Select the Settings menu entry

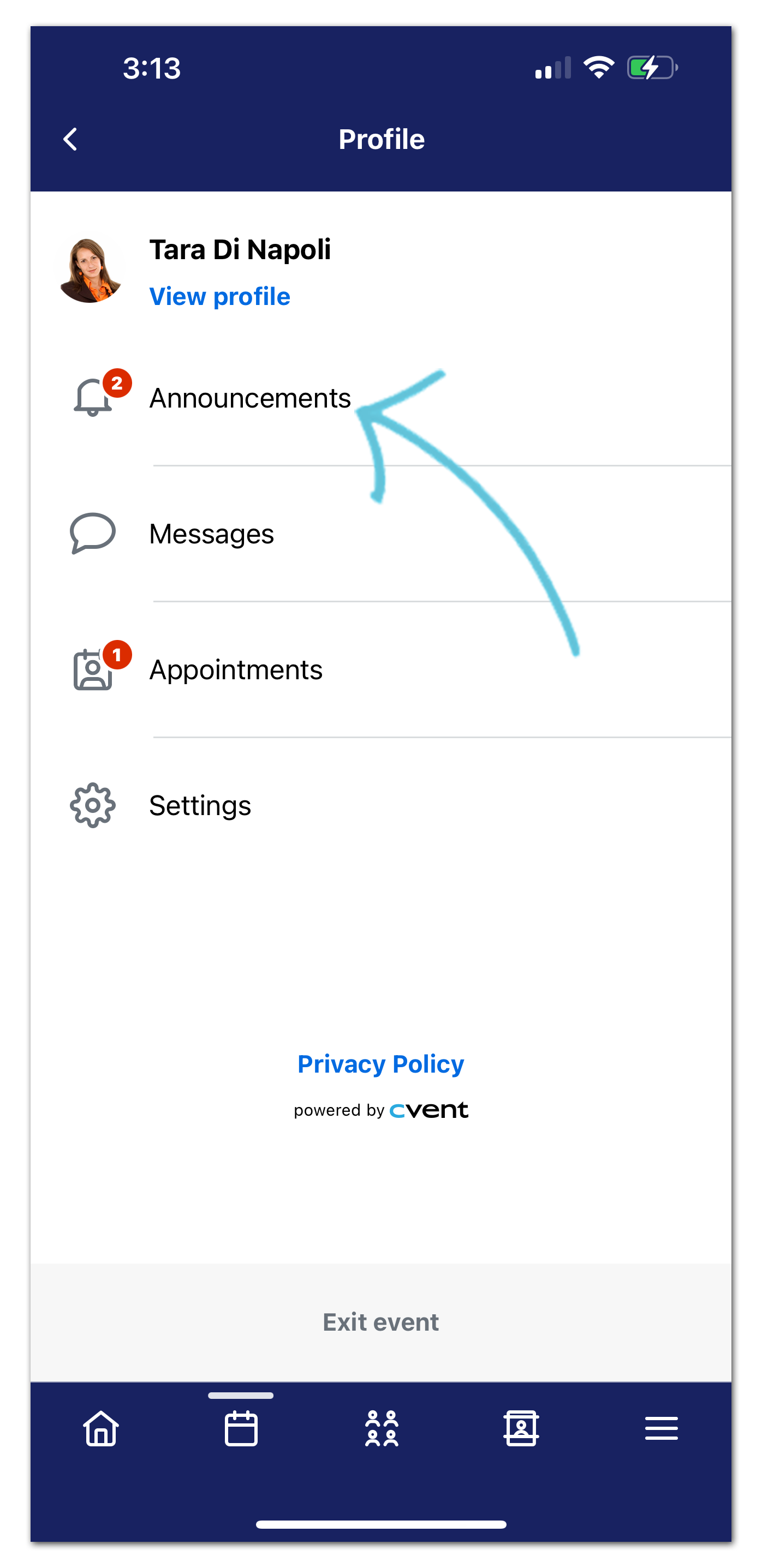200,805
